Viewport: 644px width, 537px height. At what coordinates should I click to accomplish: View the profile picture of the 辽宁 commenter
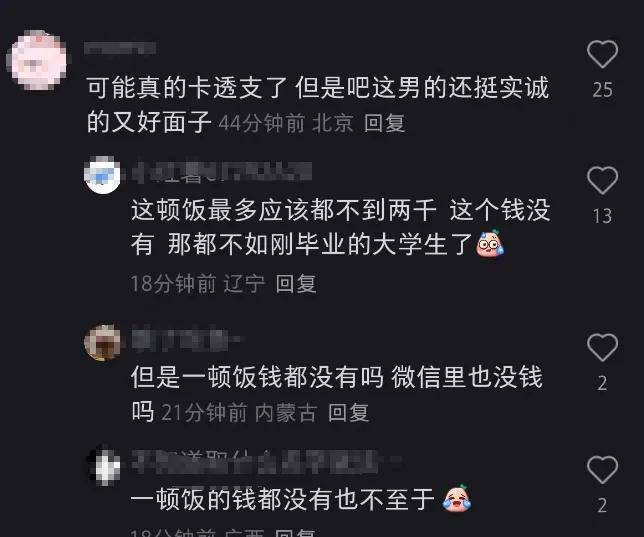pos(103,177)
